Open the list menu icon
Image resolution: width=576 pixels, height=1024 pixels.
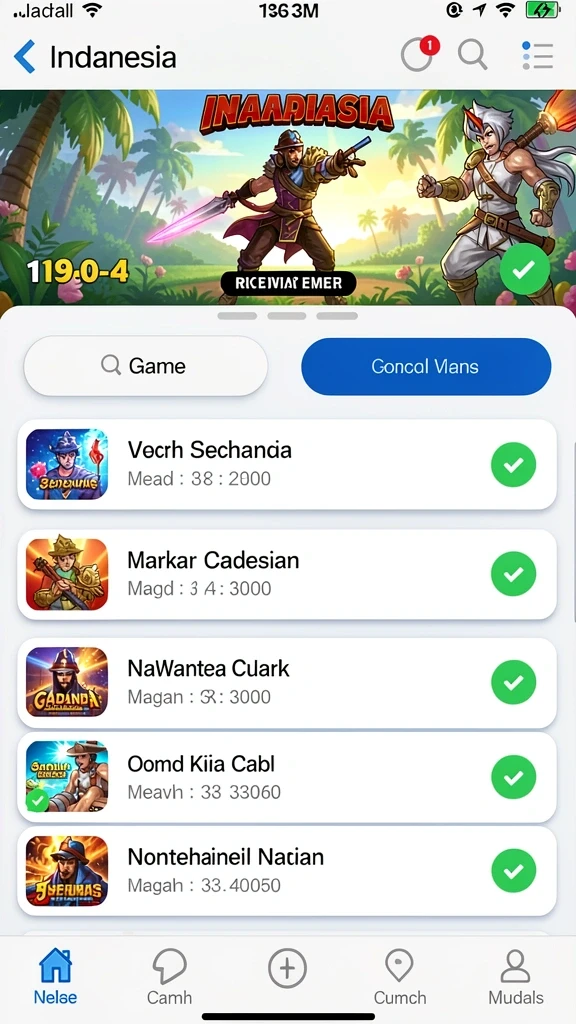click(x=538, y=55)
